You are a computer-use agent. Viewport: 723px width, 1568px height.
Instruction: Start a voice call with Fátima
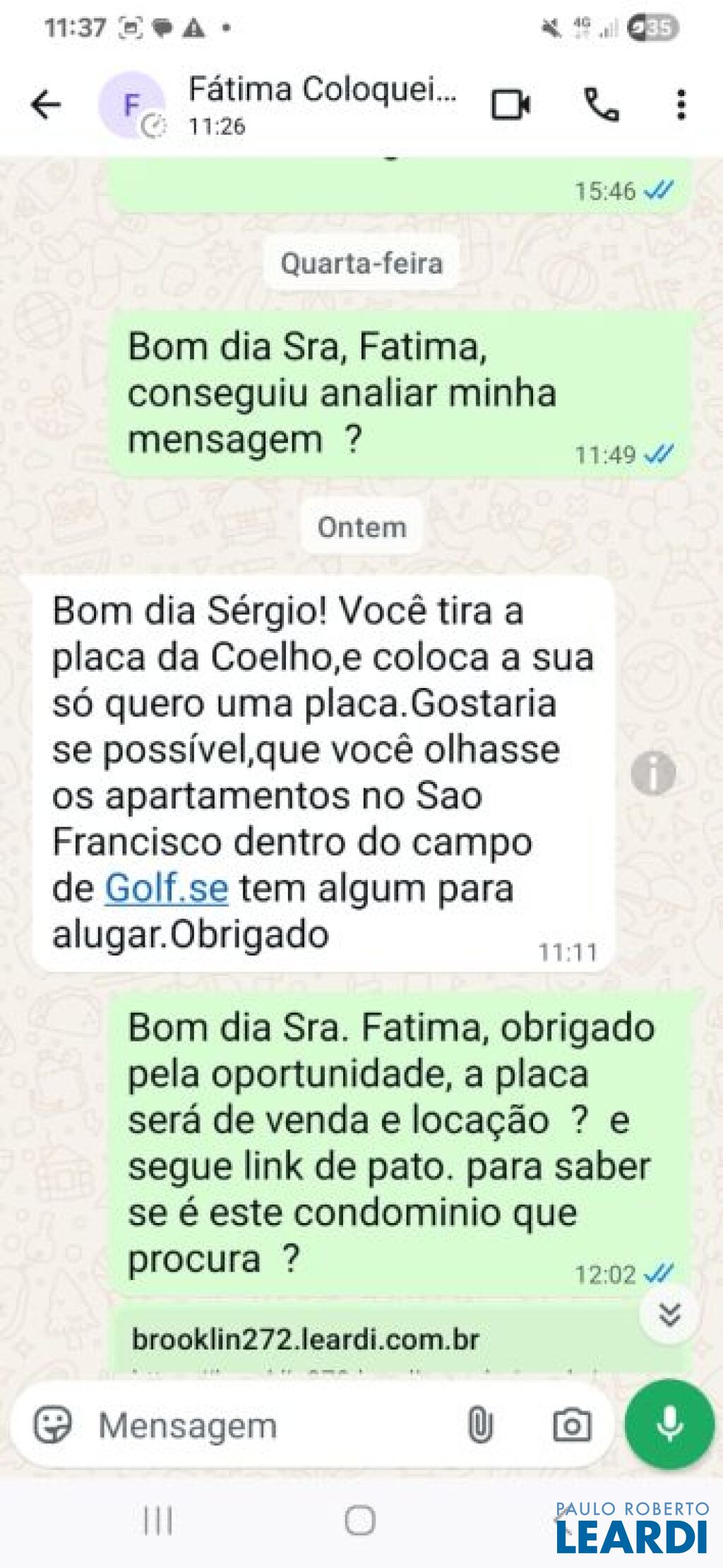[x=601, y=105]
